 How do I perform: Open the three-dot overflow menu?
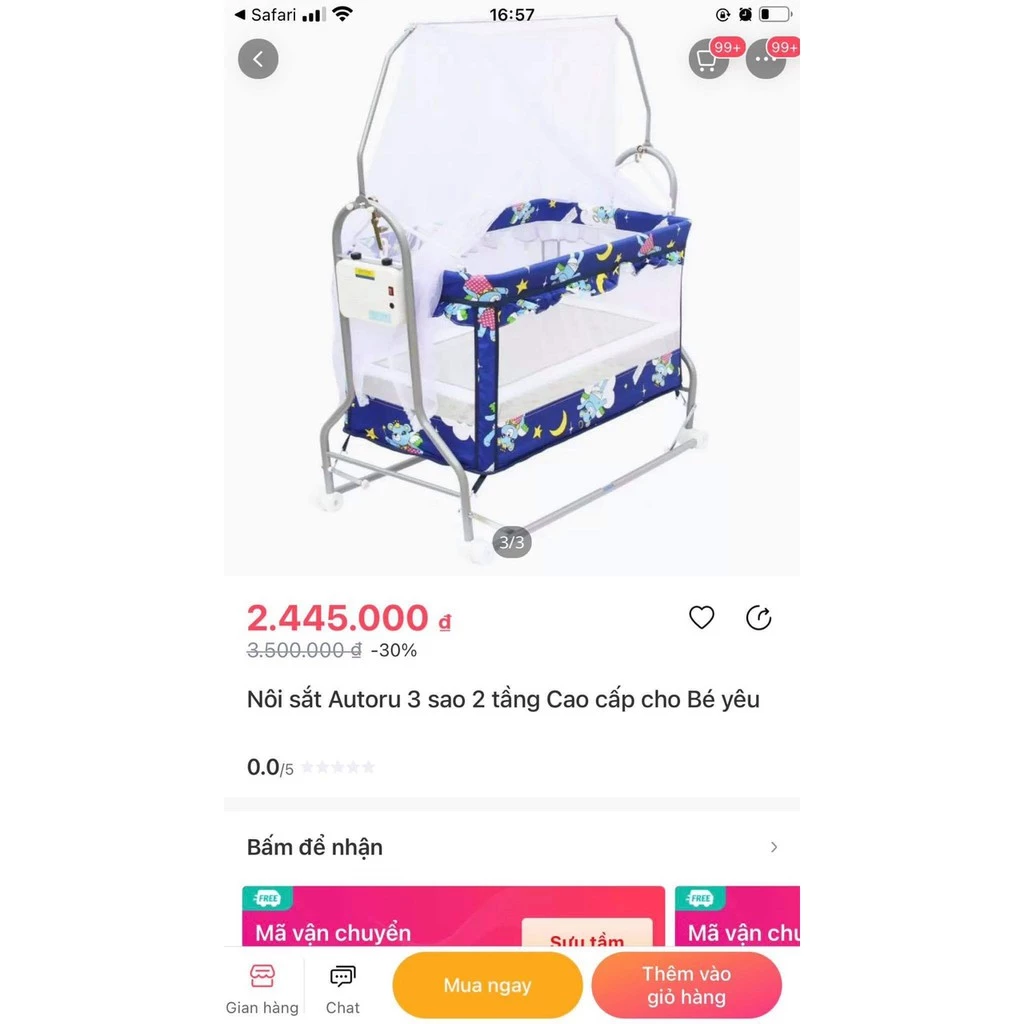766,60
